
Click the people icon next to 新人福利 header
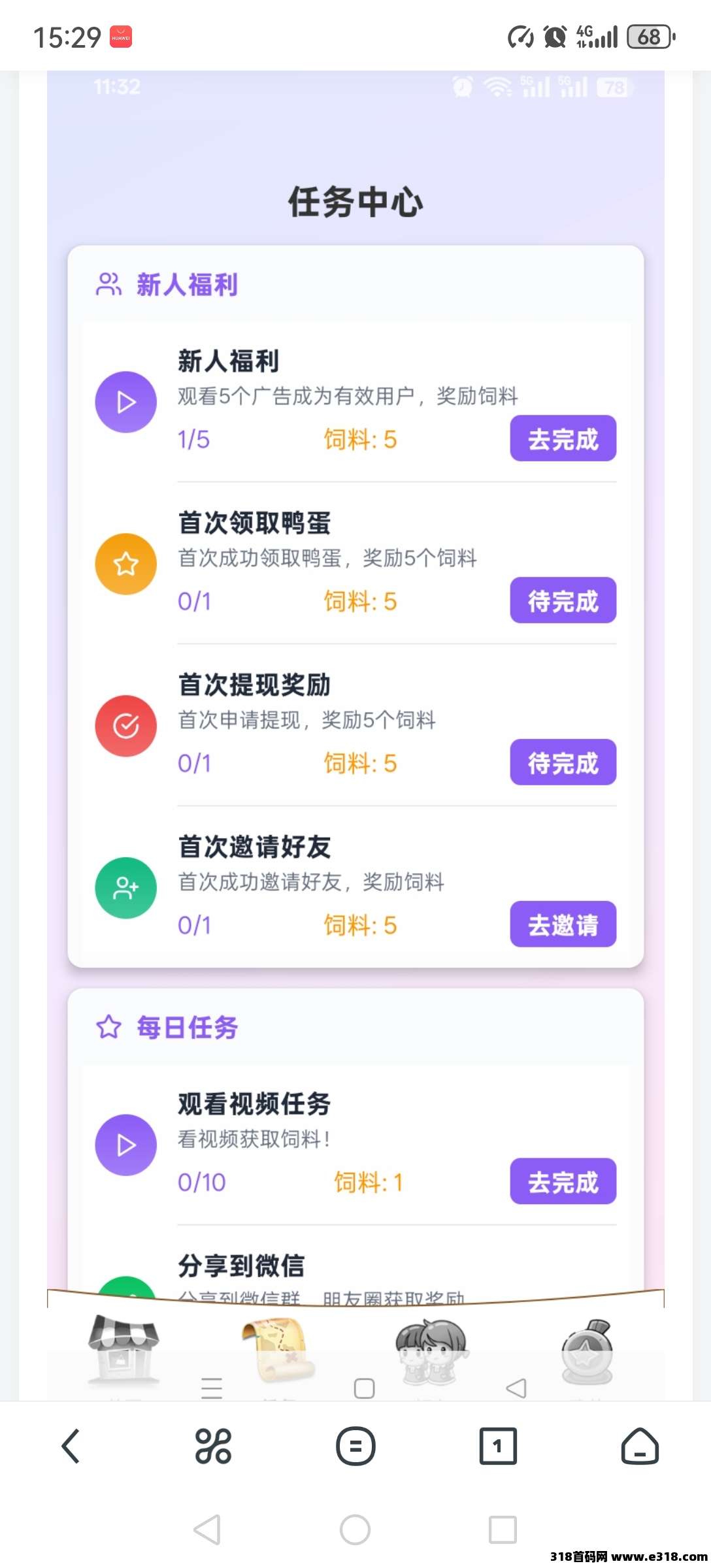tap(108, 284)
